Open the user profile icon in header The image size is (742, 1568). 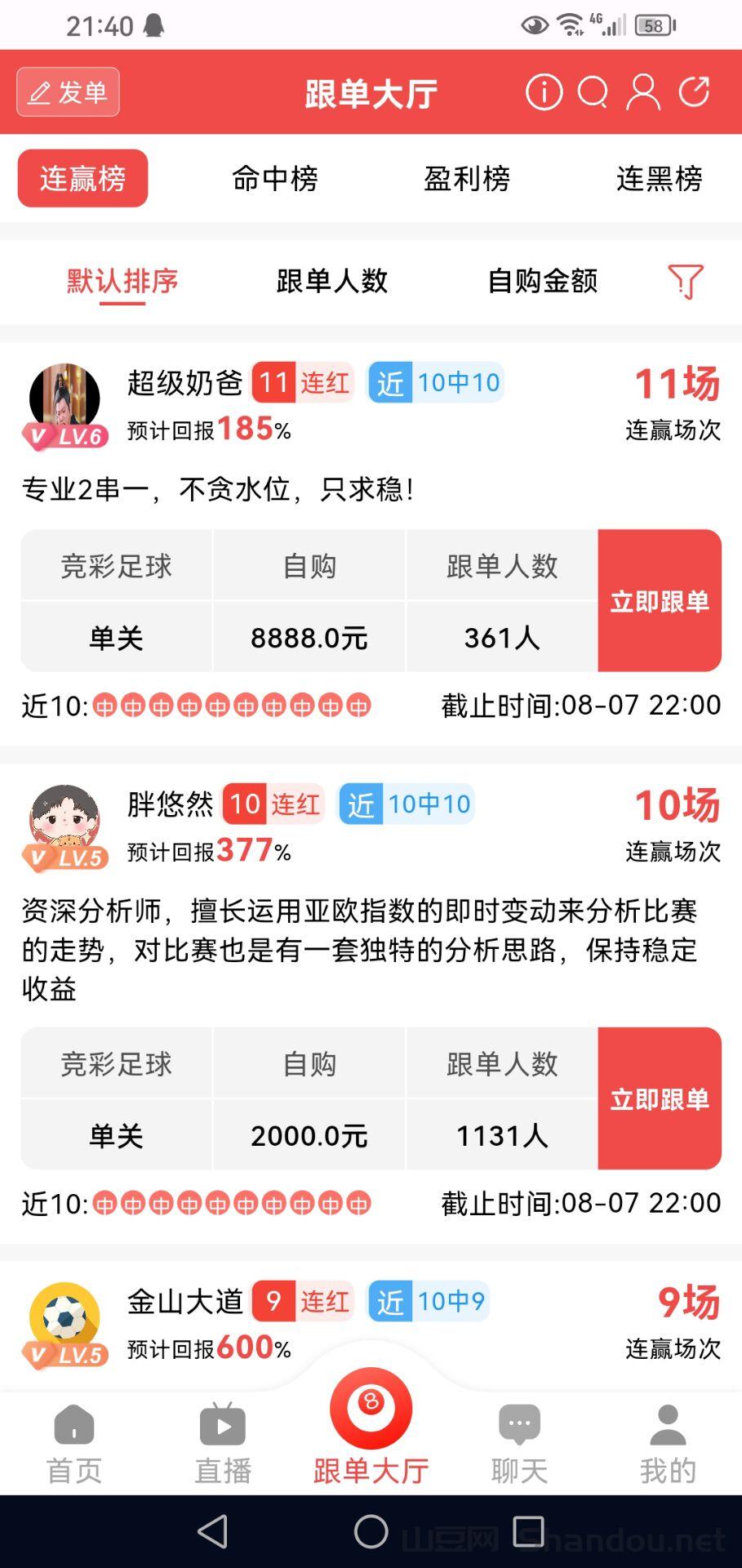644,92
